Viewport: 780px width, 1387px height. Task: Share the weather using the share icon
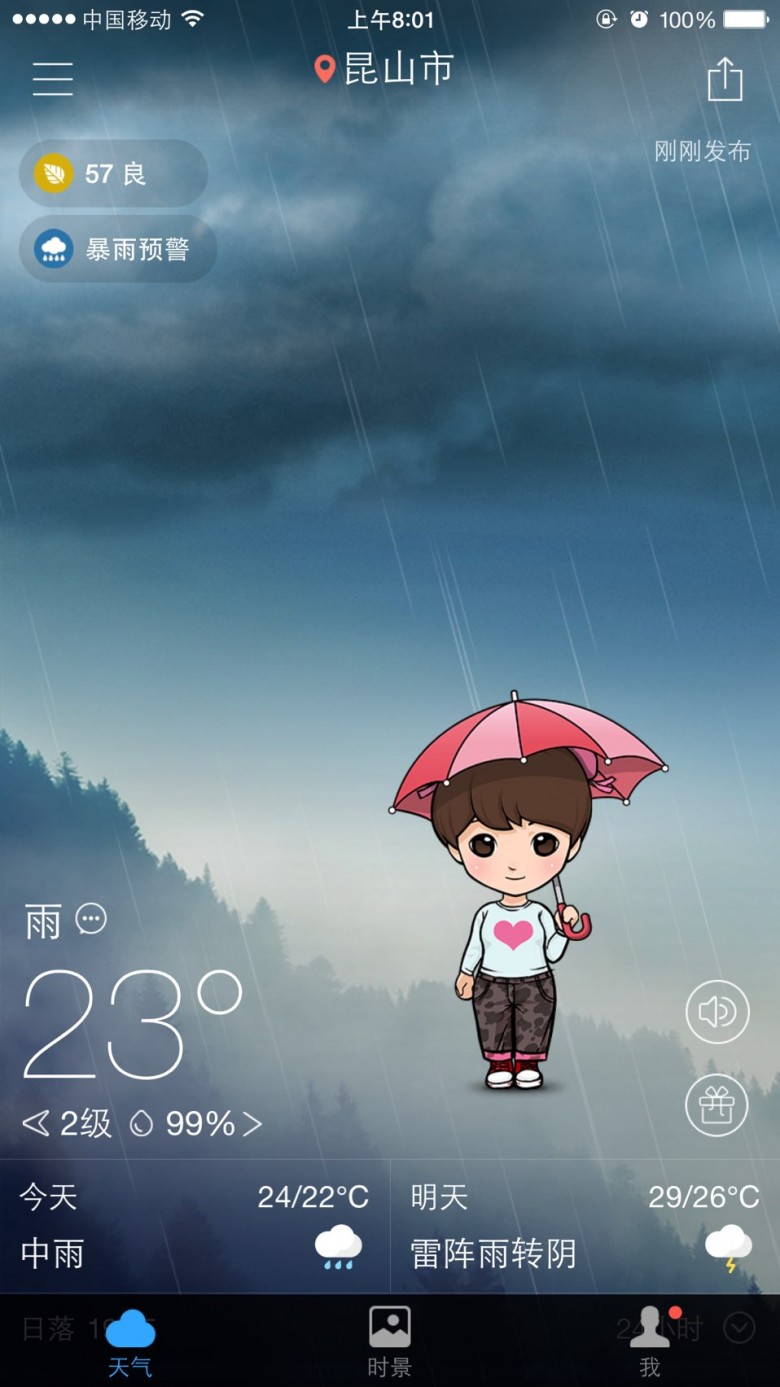pos(725,79)
